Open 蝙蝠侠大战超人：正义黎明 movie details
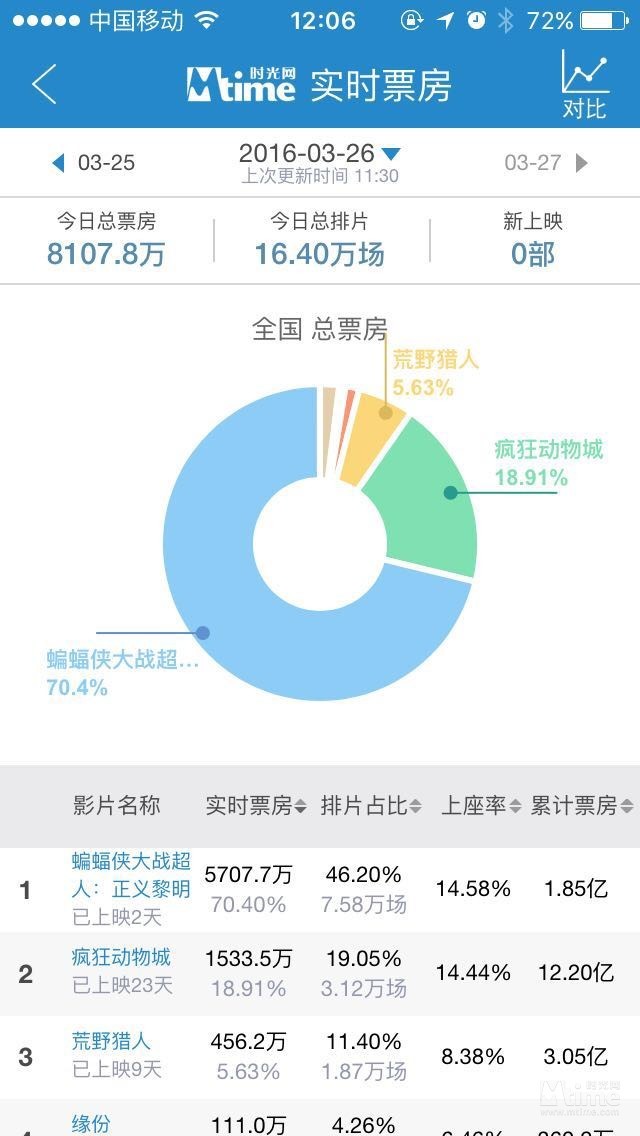Screen dimensions: 640x1136 131,875
